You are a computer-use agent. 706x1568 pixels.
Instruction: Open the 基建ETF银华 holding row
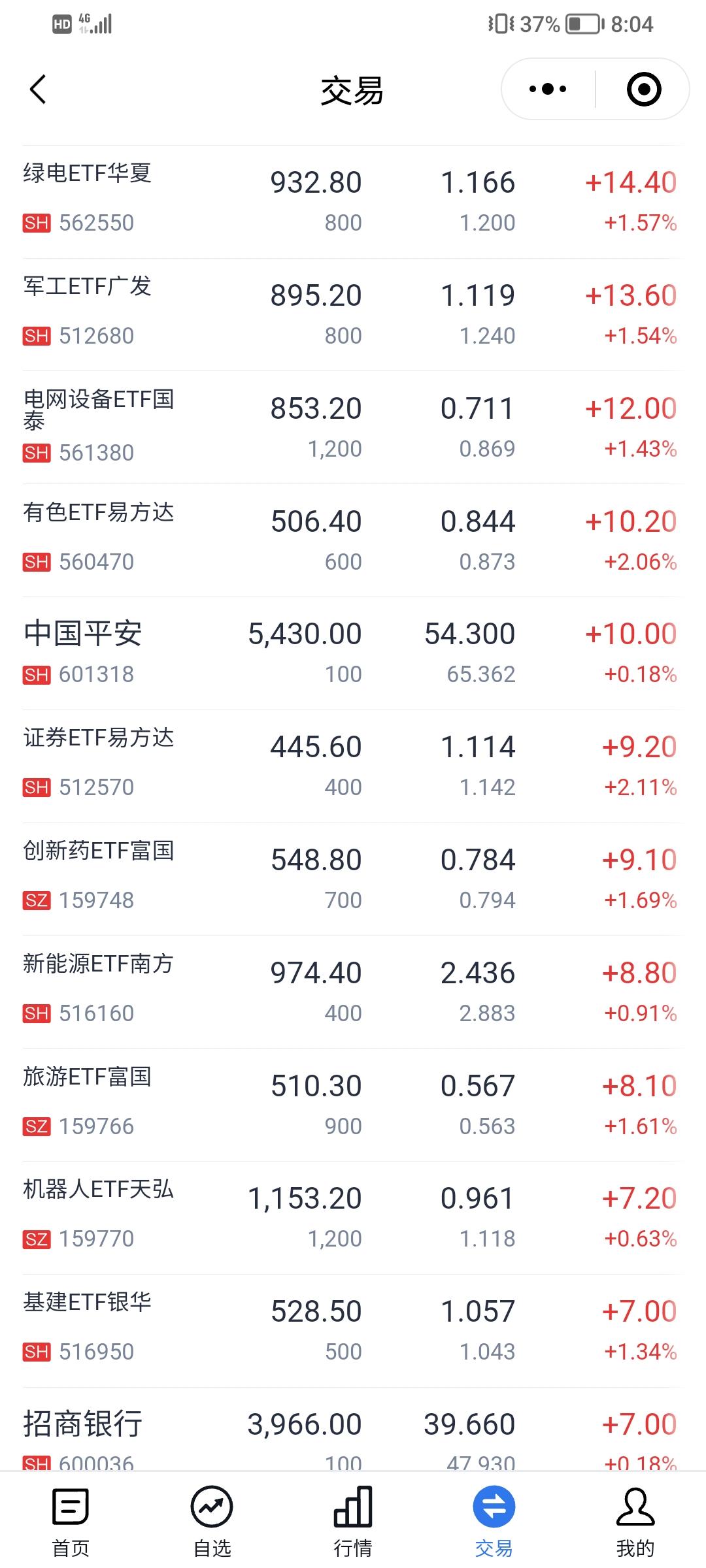click(352, 1331)
